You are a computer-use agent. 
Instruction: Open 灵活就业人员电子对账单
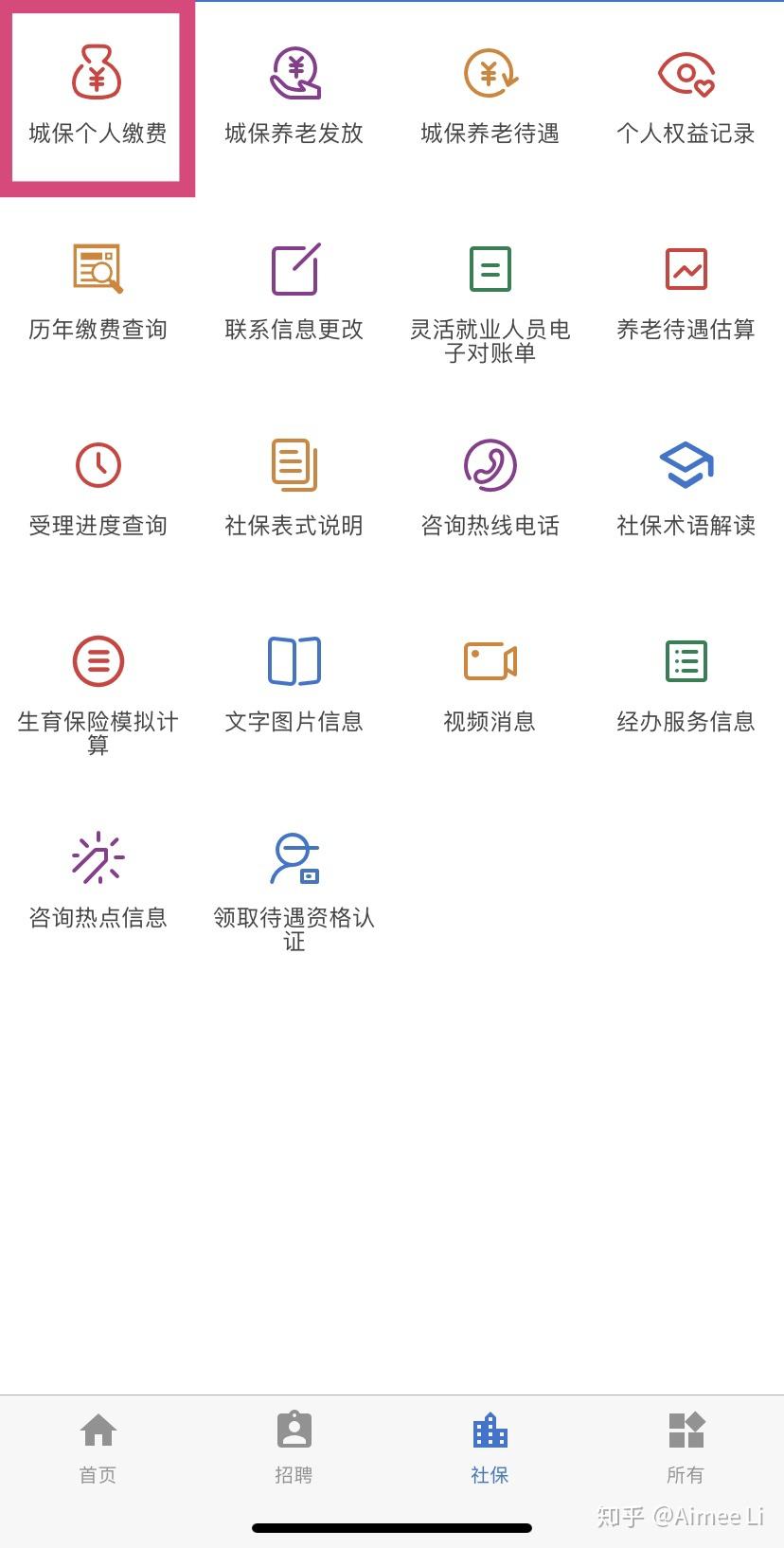coord(490,303)
